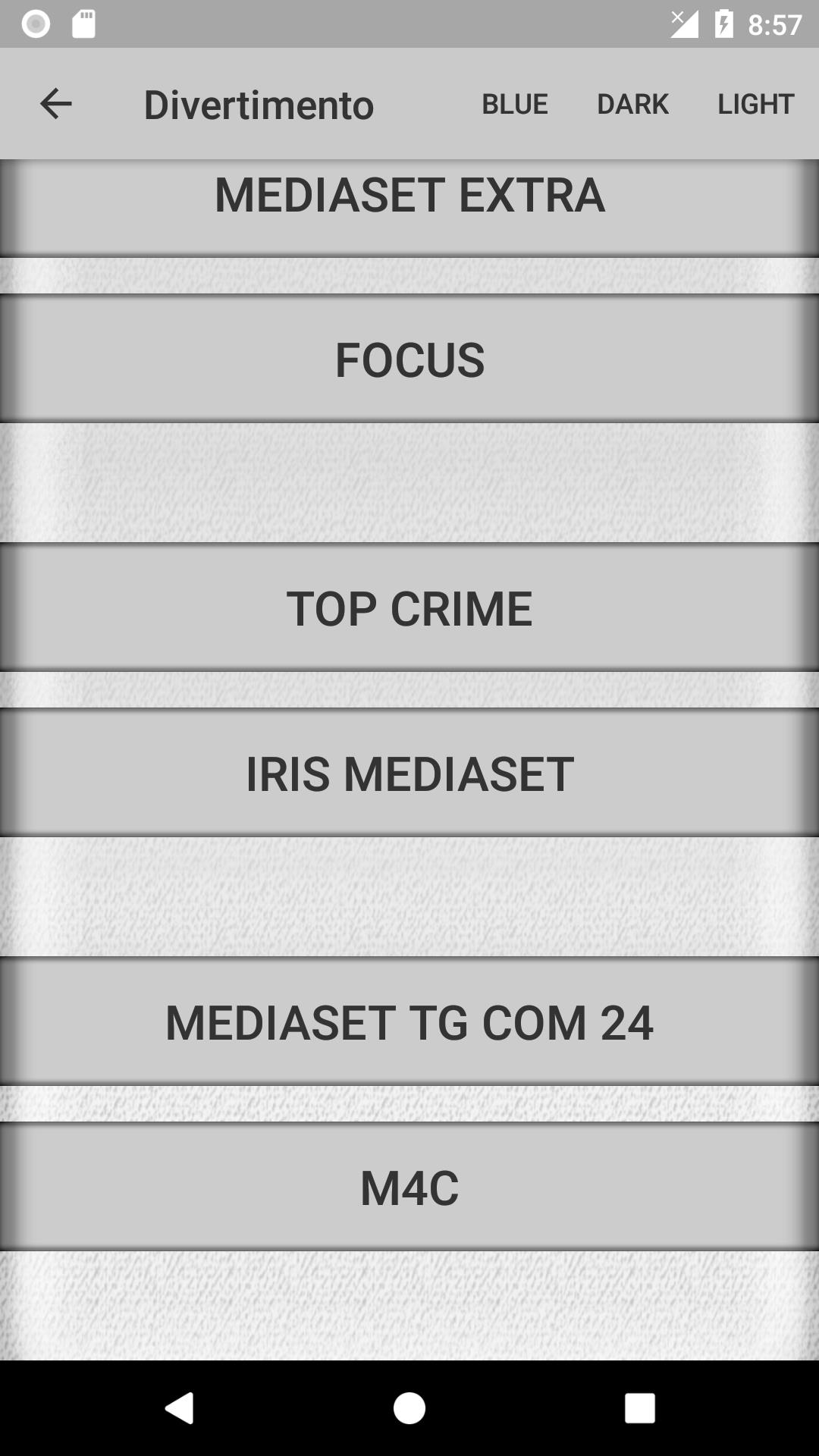Switch to the BLUE theme
The width and height of the screenshot is (819, 1456).
click(x=515, y=104)
